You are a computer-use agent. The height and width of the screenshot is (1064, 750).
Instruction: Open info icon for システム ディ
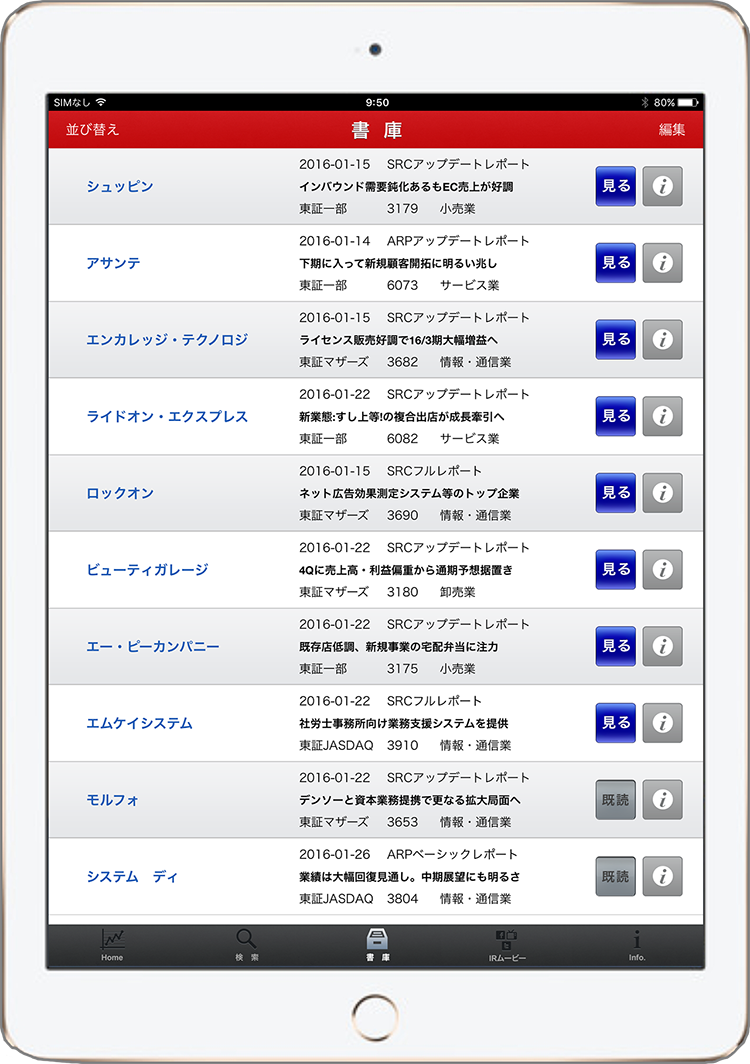[662, 876]
